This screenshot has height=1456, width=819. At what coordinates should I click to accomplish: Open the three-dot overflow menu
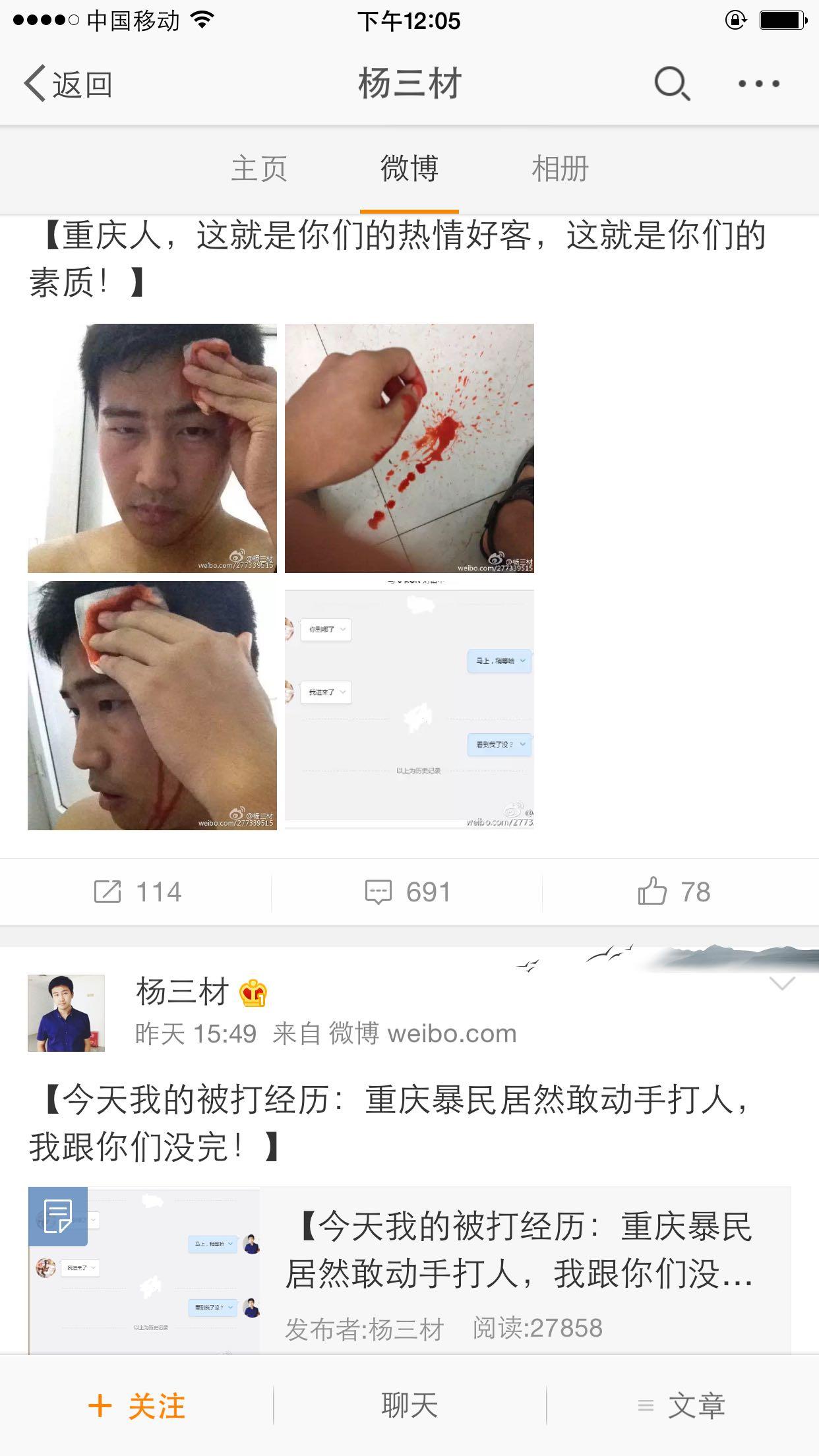pos(758,84)
